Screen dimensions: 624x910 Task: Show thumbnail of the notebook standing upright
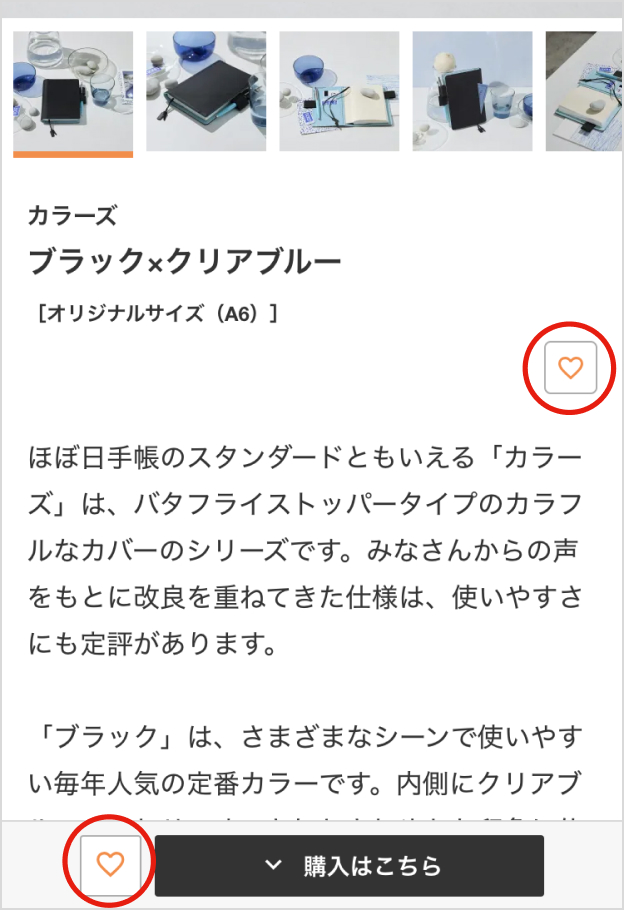point(472,91)
